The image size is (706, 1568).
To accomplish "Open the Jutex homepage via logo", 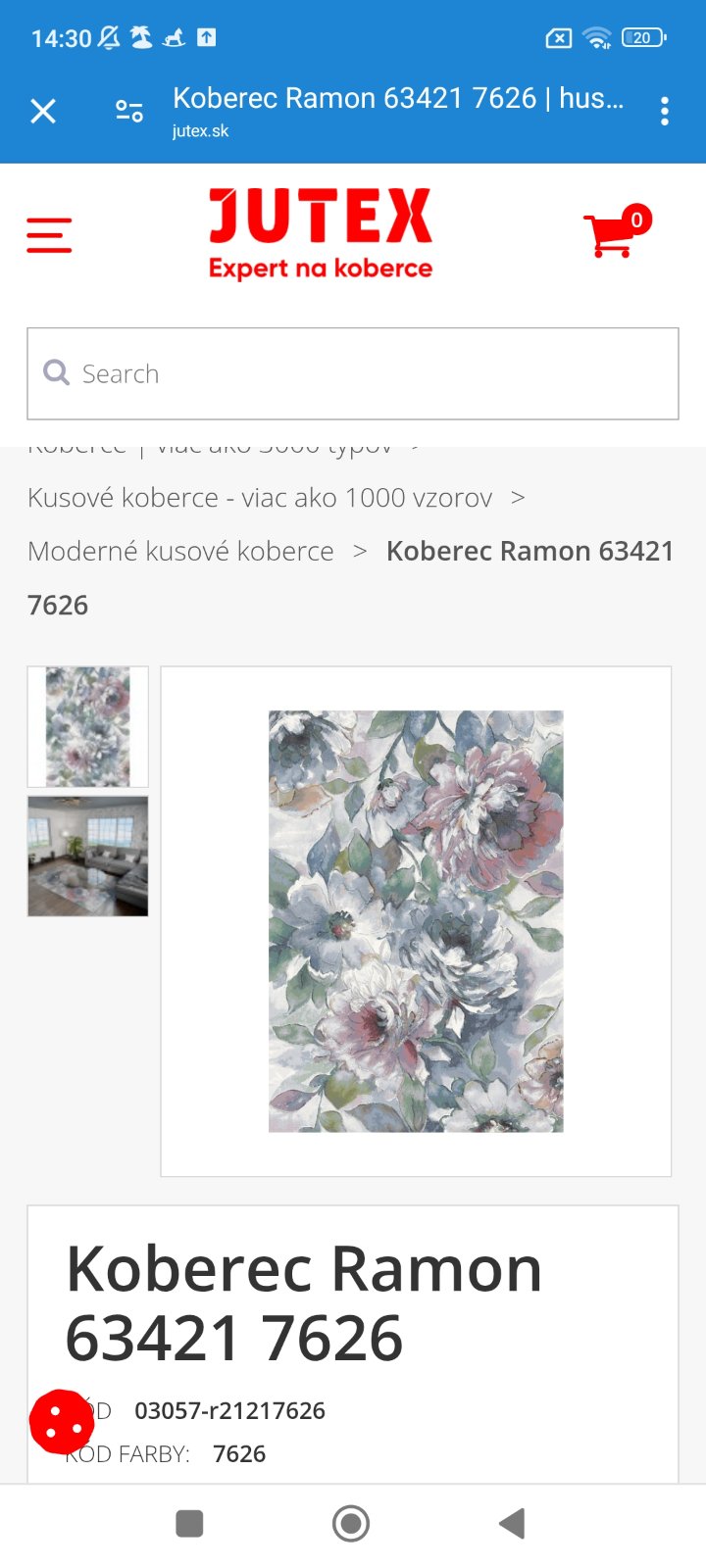I will [x=321, y=233].
